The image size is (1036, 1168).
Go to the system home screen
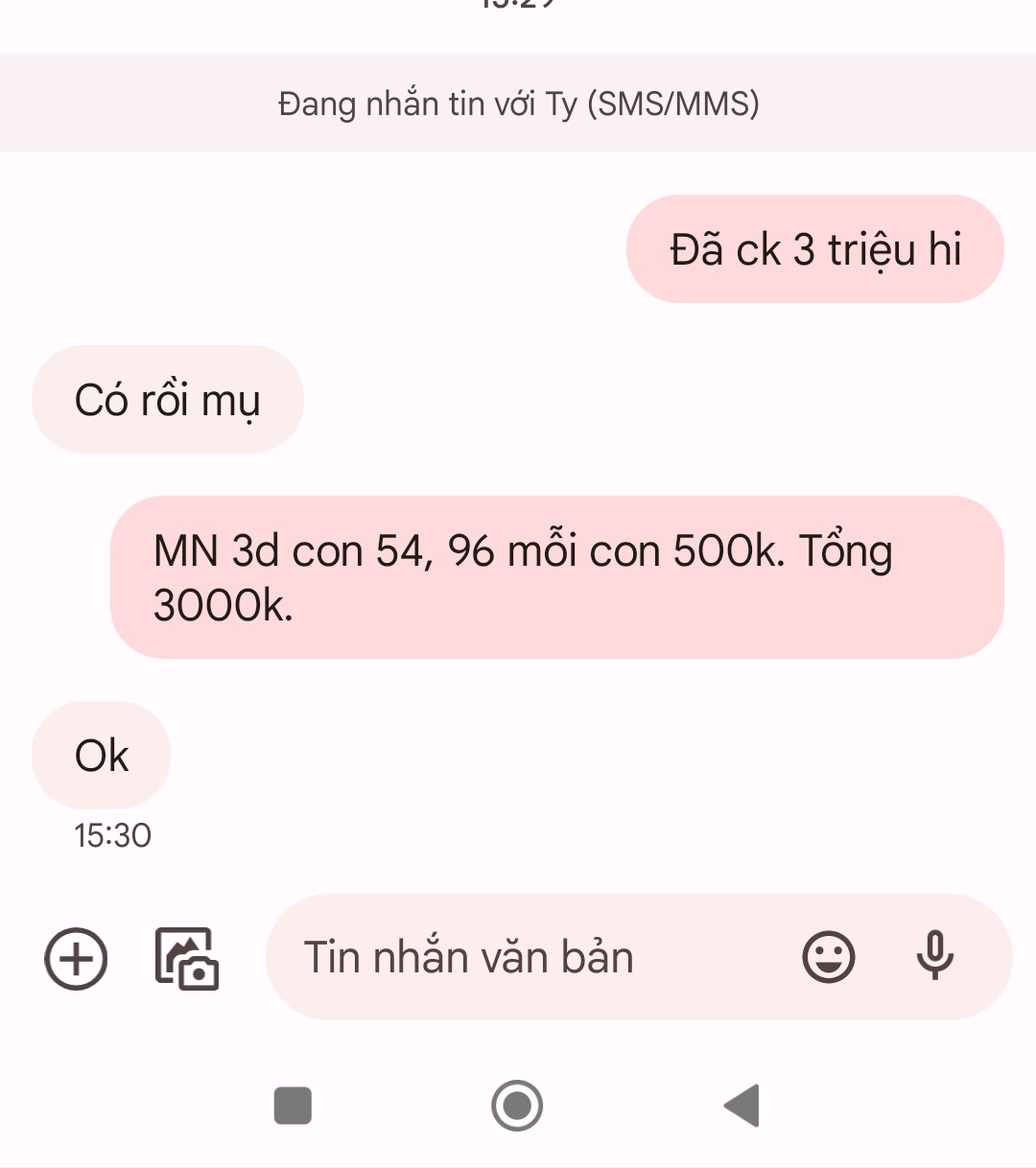point(517,1106)
